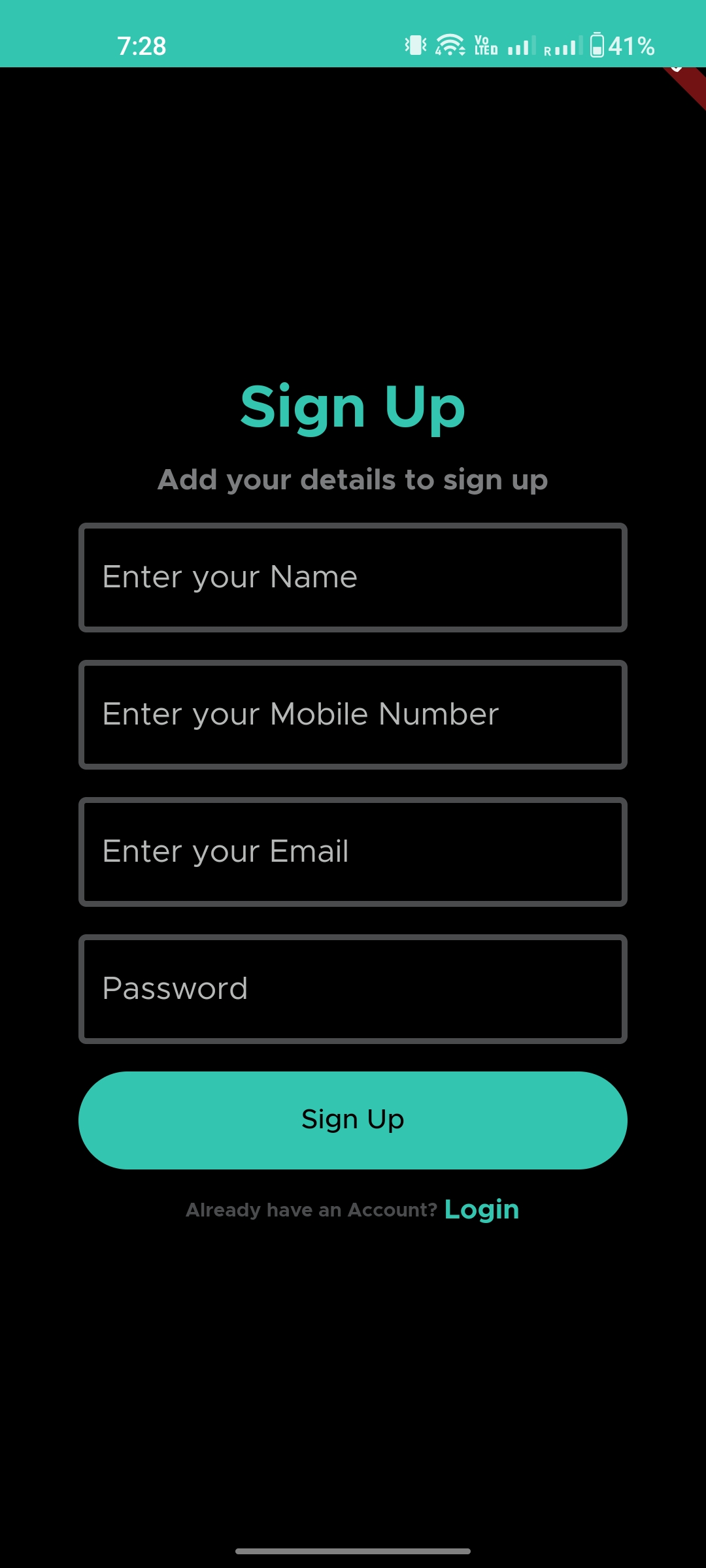Viewport: 706px width, 1568px height.
Task: Click the roaming signal strength icon
Action: 563,47
